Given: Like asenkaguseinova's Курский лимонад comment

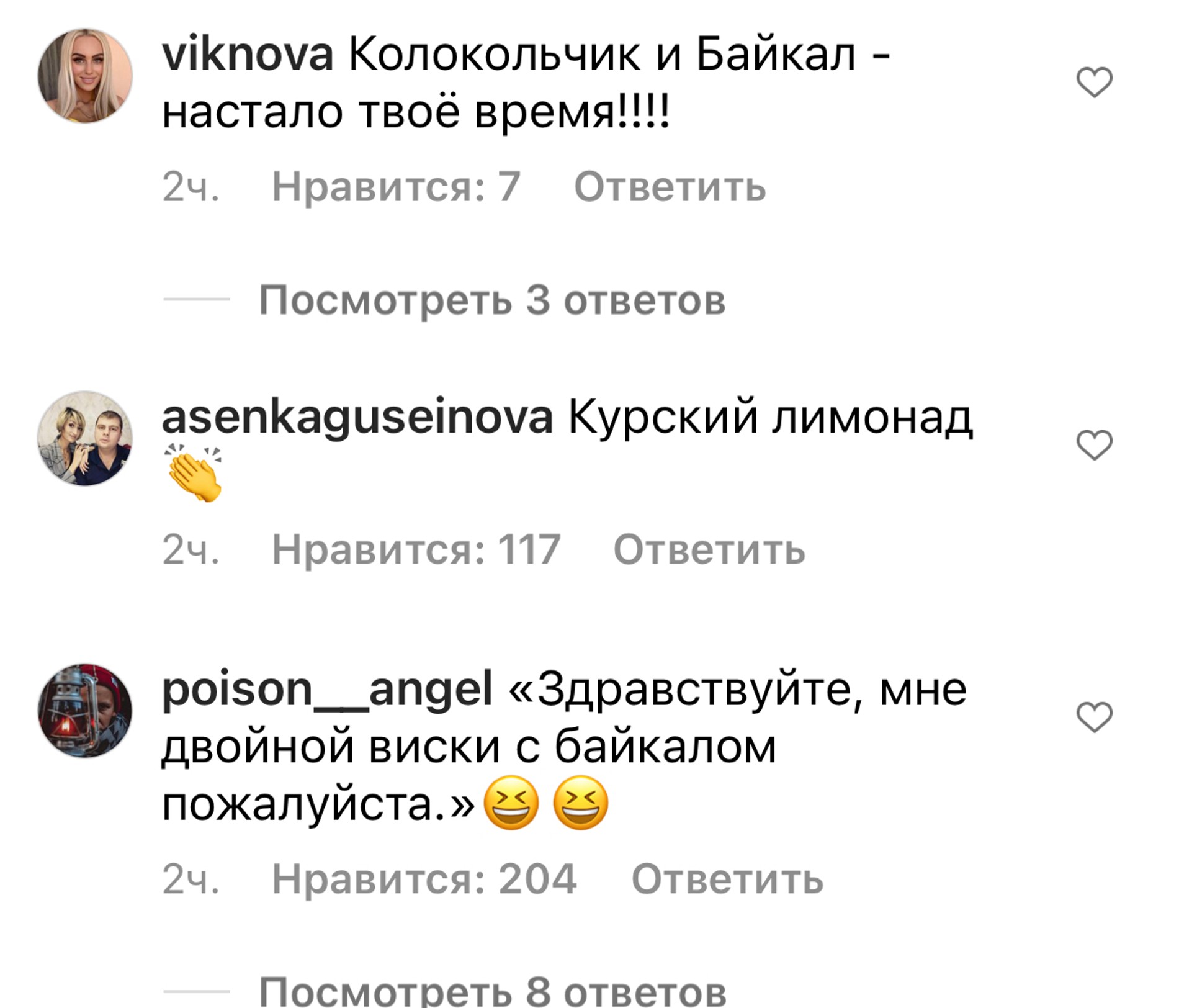Looking at the screenshot, I should (x=1094, y=445).
